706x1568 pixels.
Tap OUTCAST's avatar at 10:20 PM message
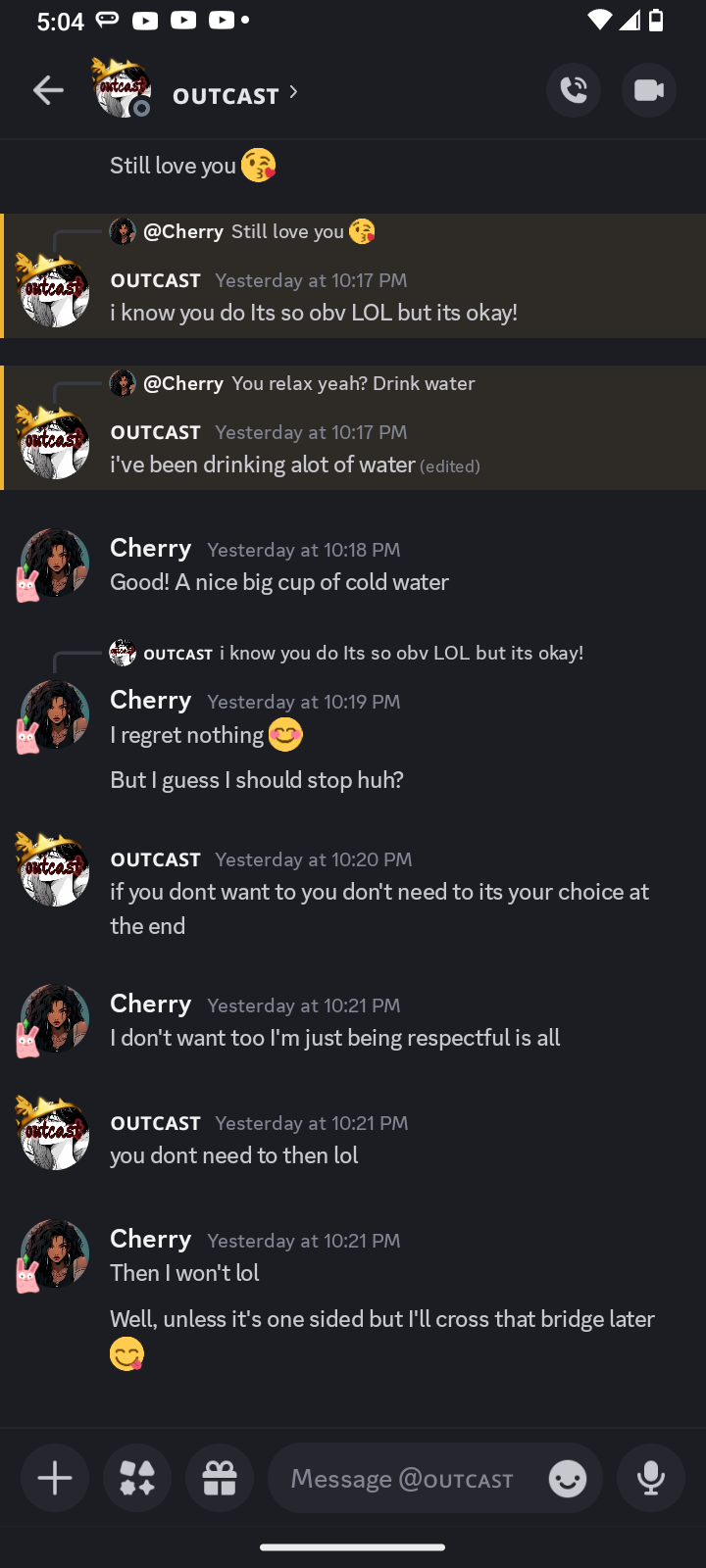(55, 871)
